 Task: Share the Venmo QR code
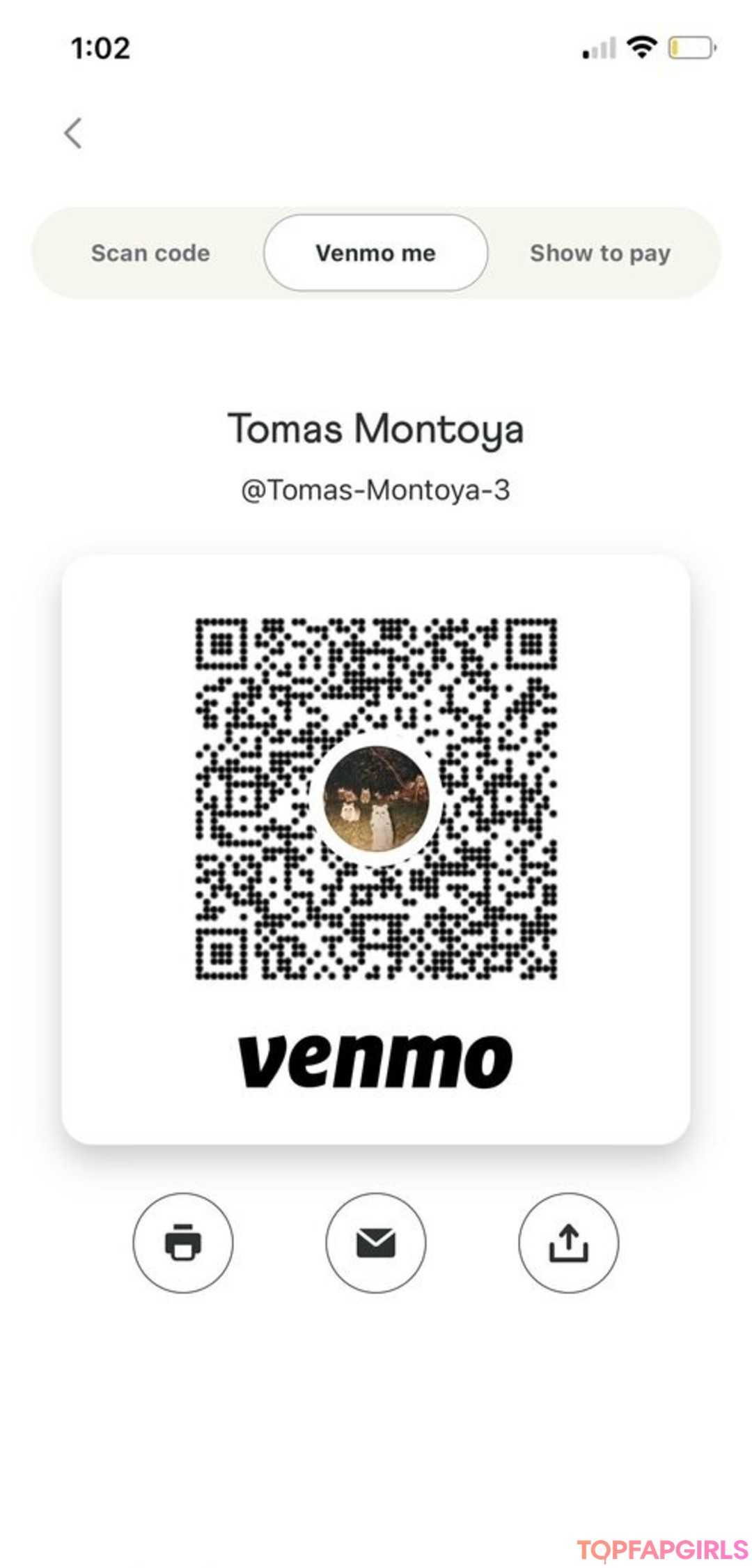[x=568, y=1243]
